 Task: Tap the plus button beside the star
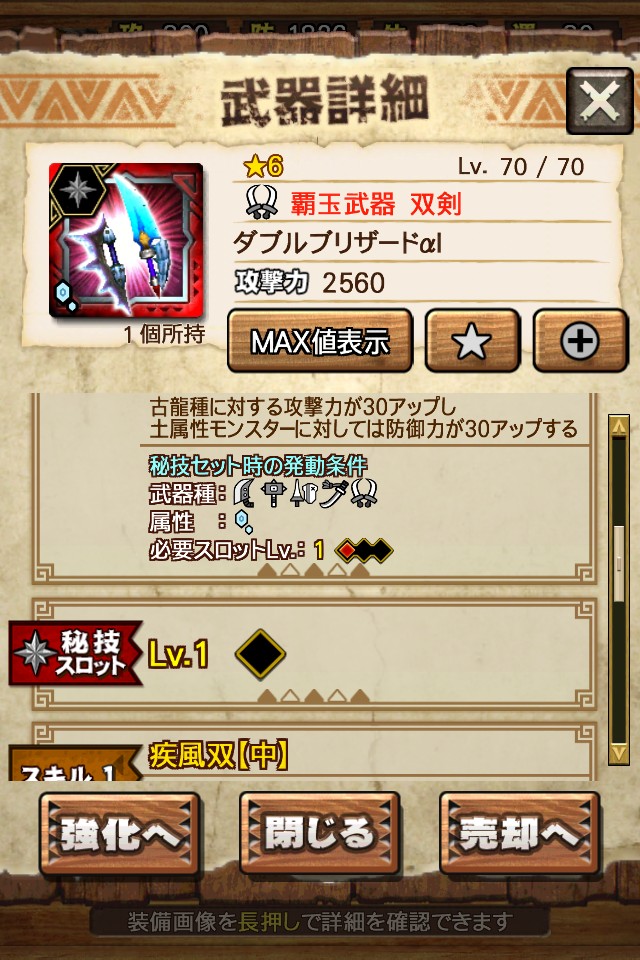580,342
